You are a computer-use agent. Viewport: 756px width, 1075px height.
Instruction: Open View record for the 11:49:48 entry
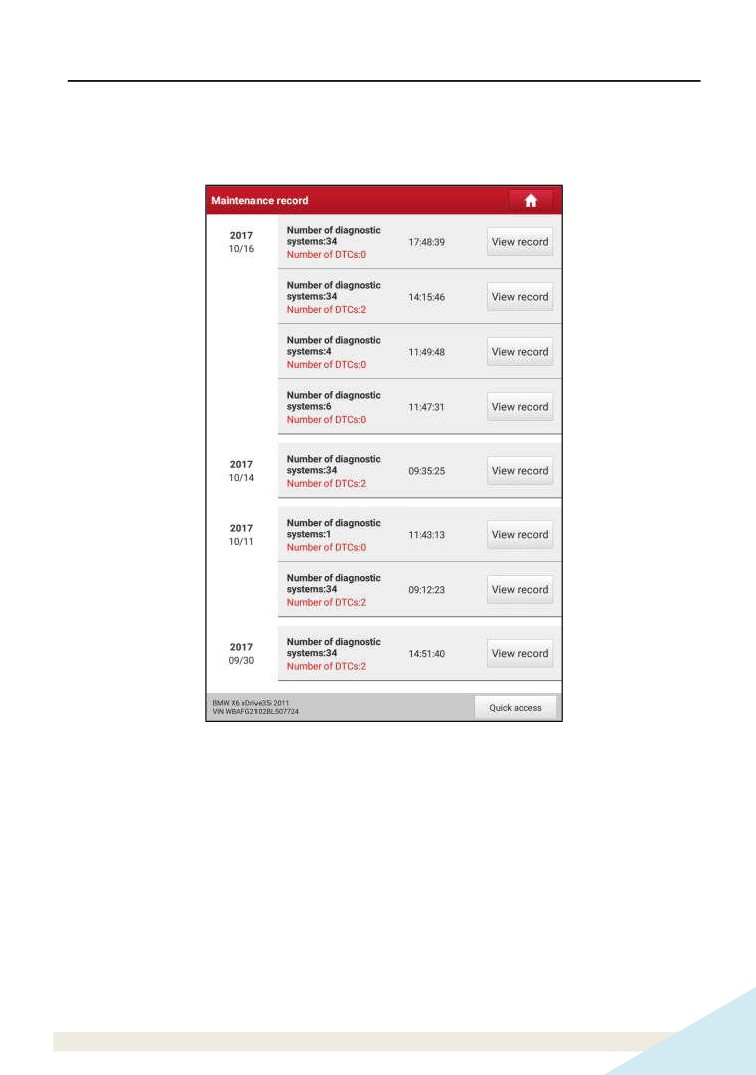tap(520, 352)
